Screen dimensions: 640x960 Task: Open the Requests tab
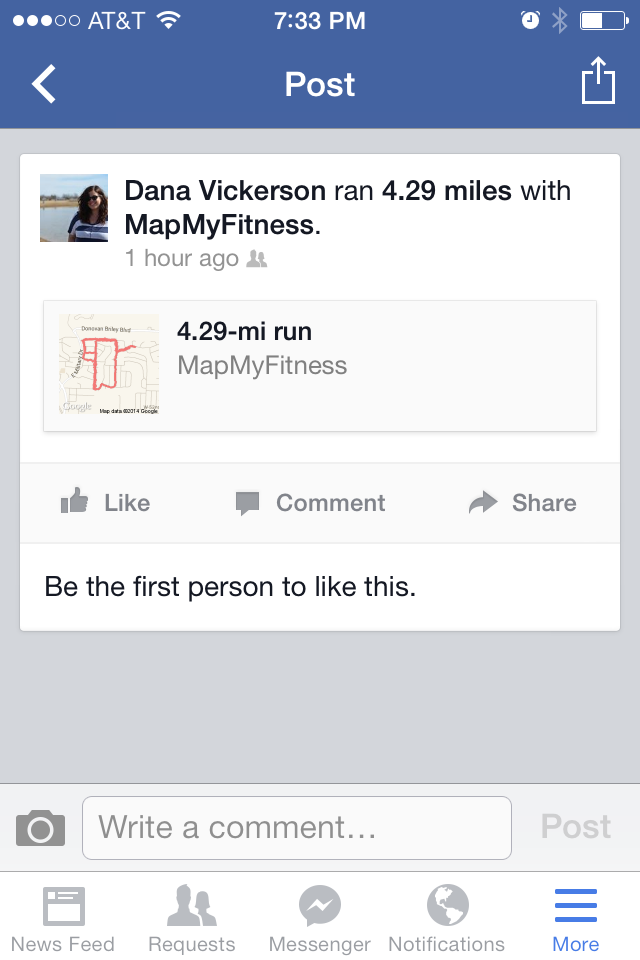pos(191,920)
